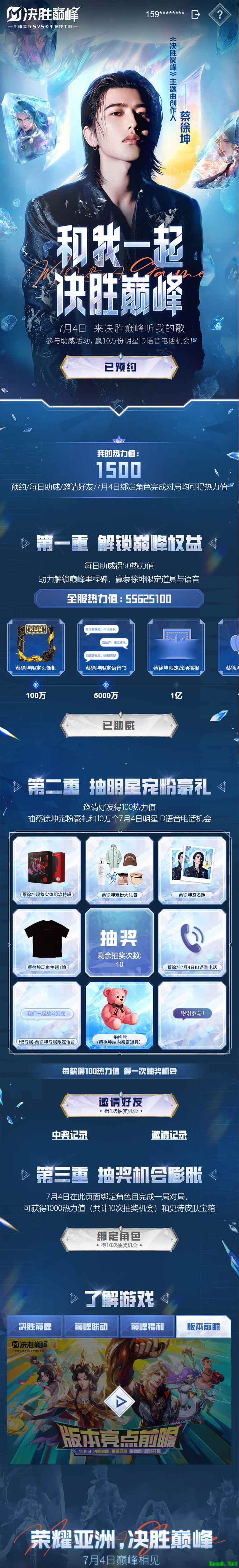Tap the 已助威 cheer button
239x1568 pixels.
tap(119, 725)
